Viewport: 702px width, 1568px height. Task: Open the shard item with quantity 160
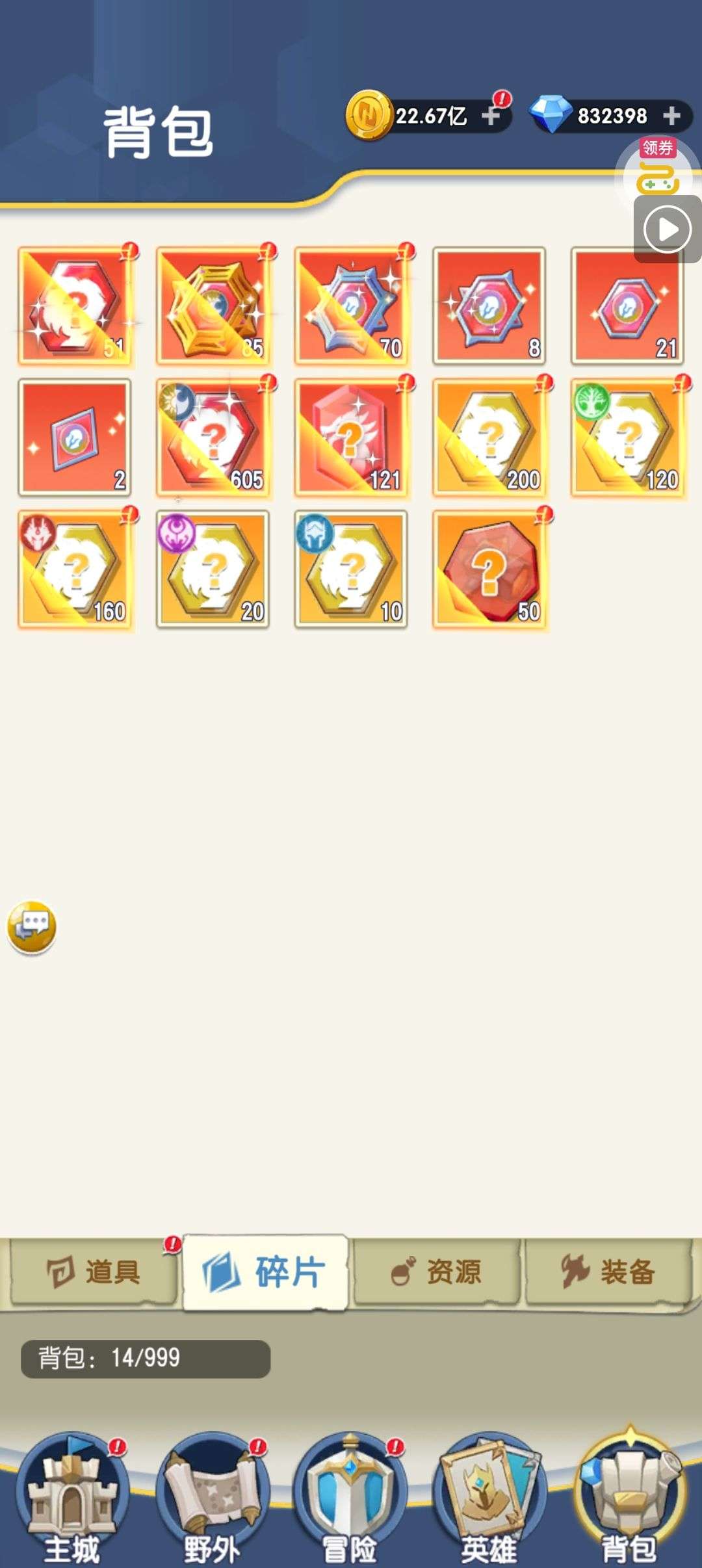tap(75, 569)
